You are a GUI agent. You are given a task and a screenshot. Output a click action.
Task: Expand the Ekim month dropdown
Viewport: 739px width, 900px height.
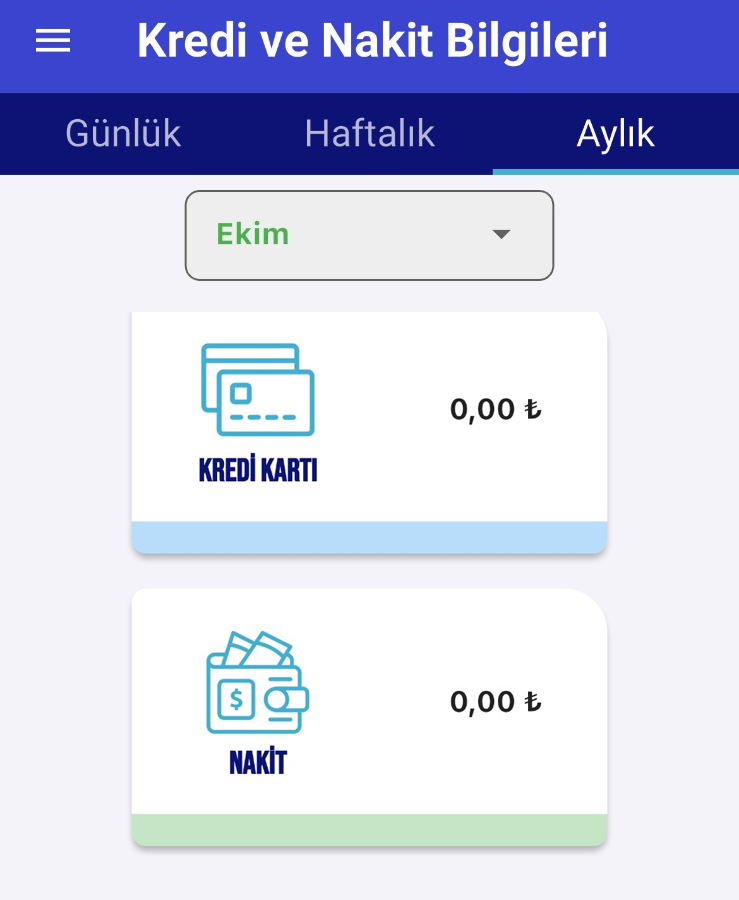[x=369, y=235]
